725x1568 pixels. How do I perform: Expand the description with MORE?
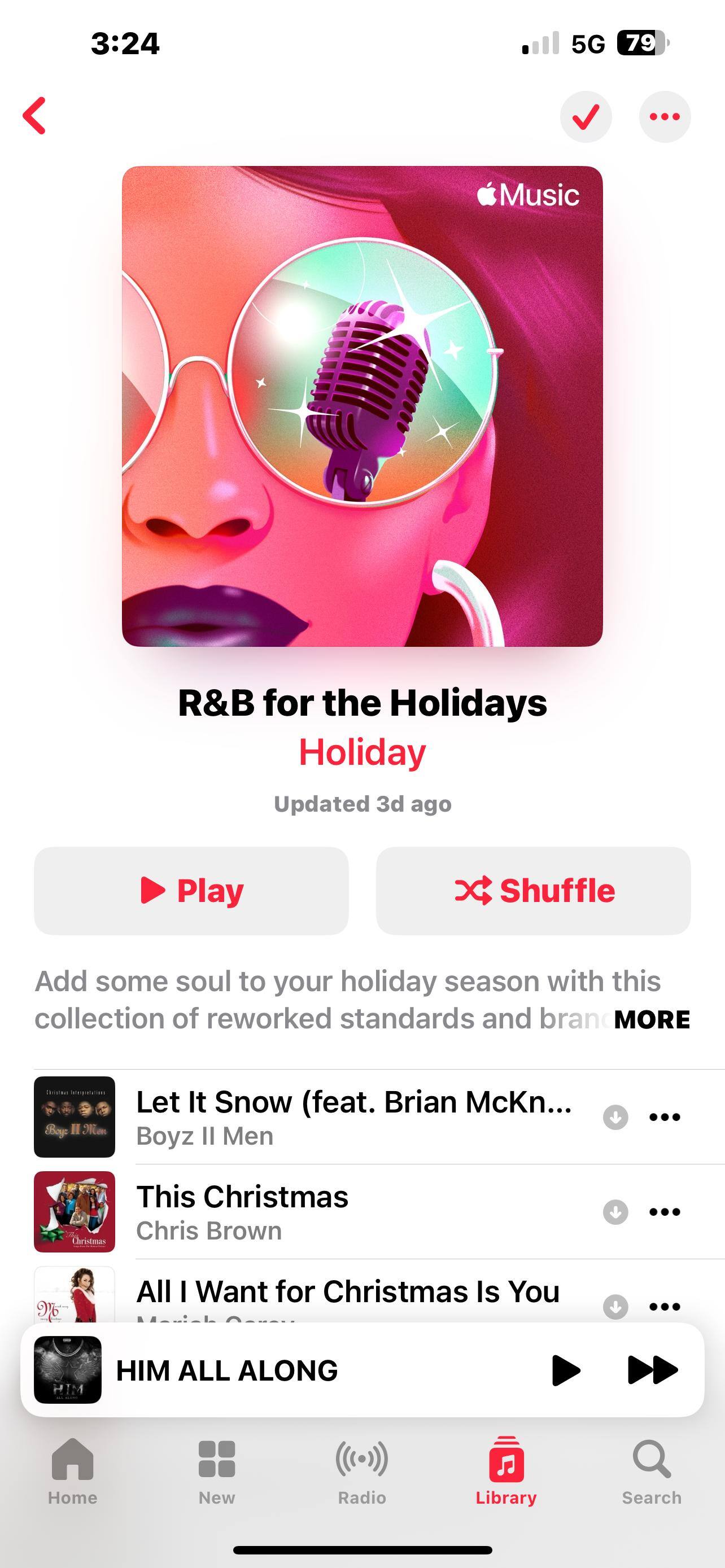(x=652, y=1019)
